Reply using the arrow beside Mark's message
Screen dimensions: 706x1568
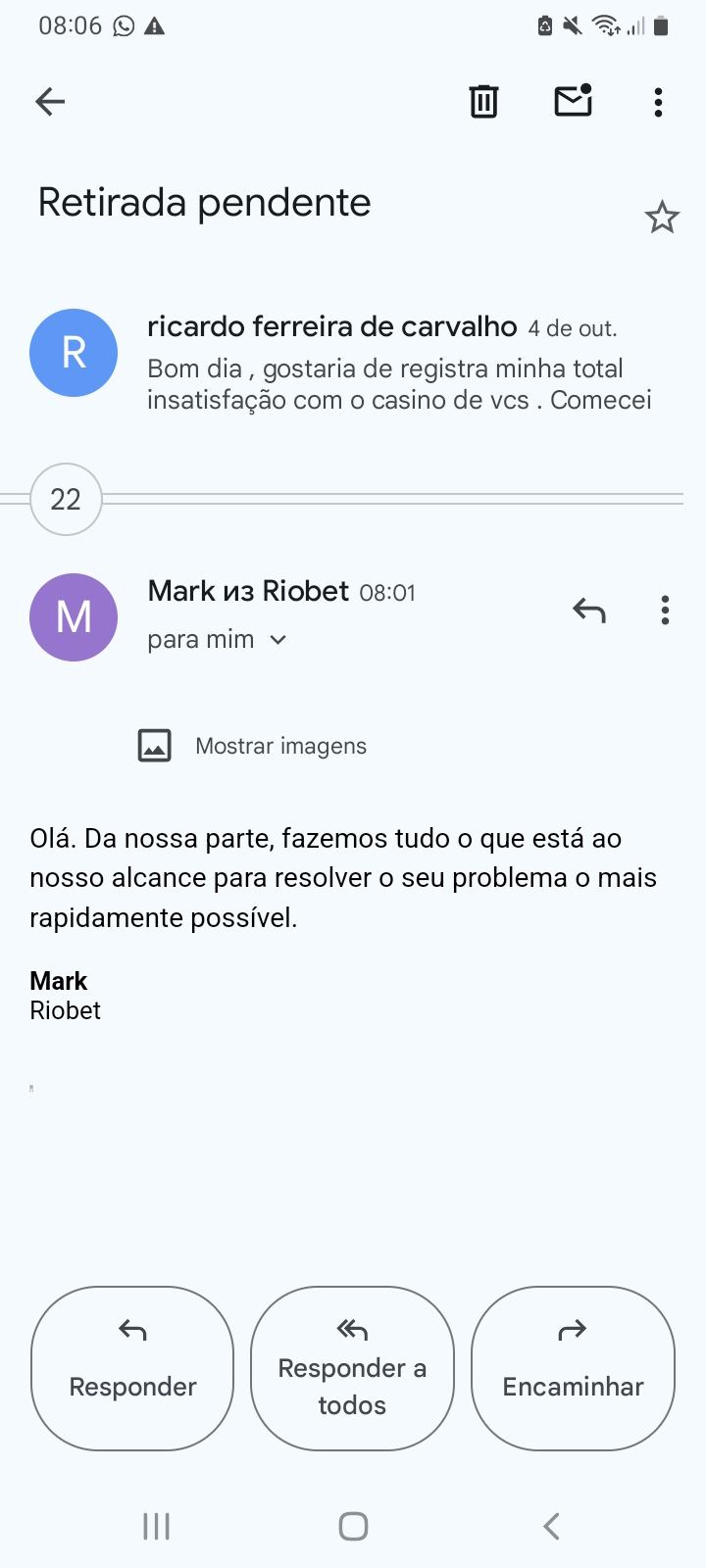point(589,611)
